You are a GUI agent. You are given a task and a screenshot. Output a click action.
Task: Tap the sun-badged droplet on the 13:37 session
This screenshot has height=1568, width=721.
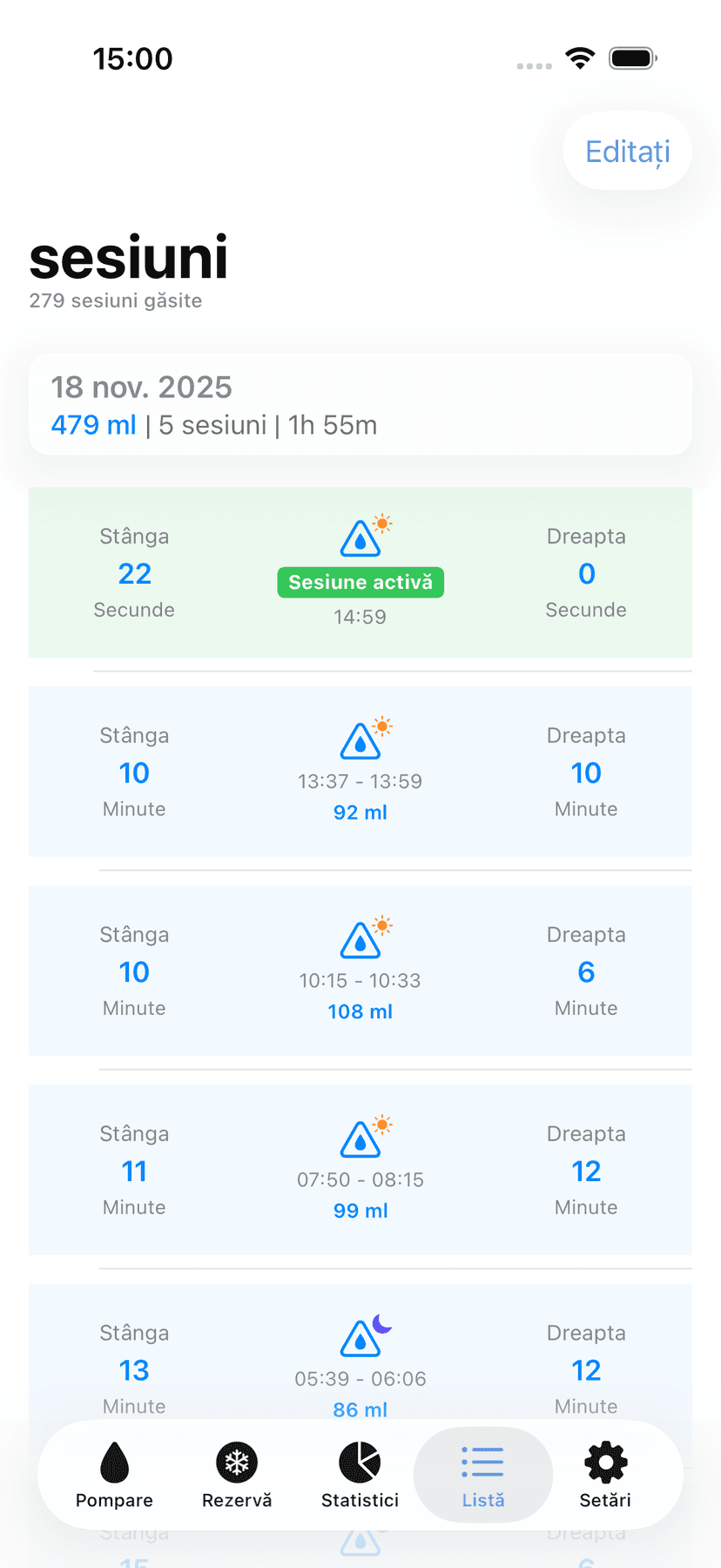(360, 739)
